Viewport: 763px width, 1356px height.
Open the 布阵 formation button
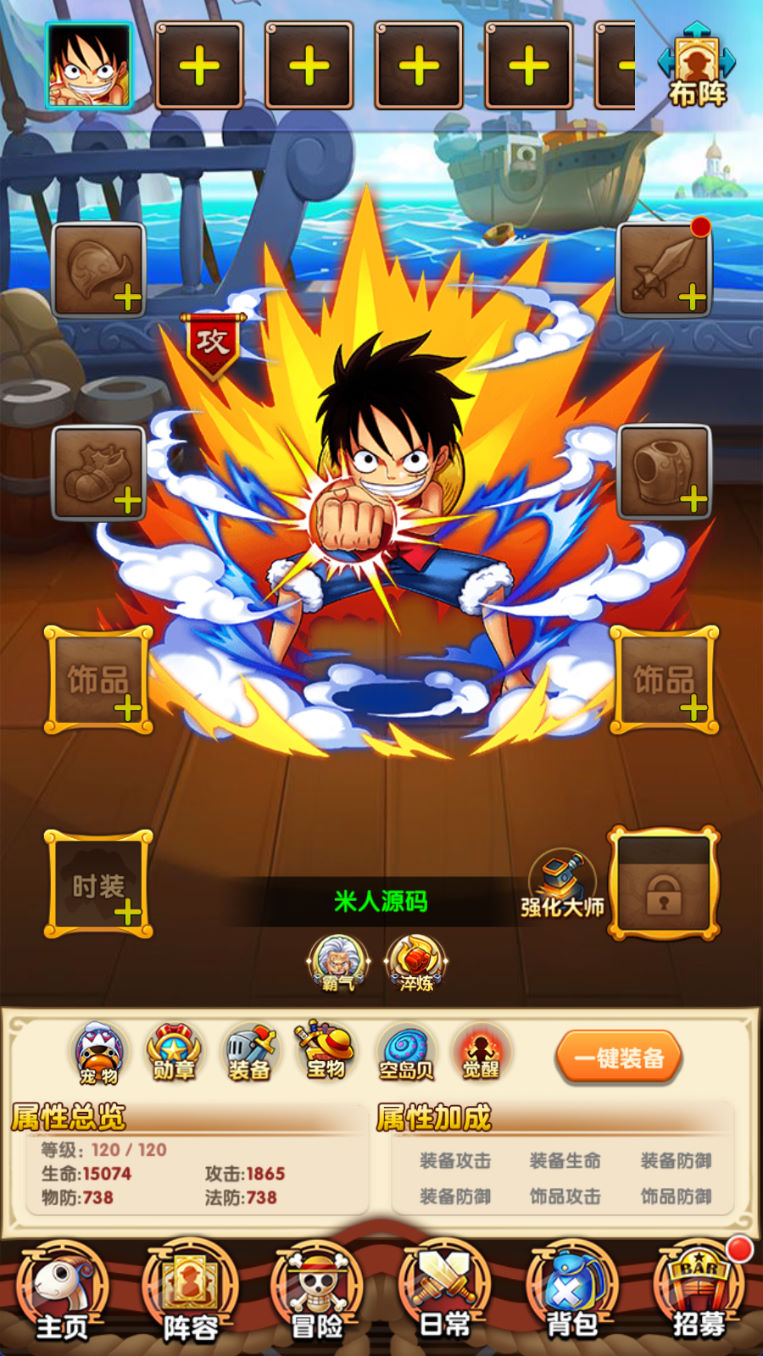point(697,67)
